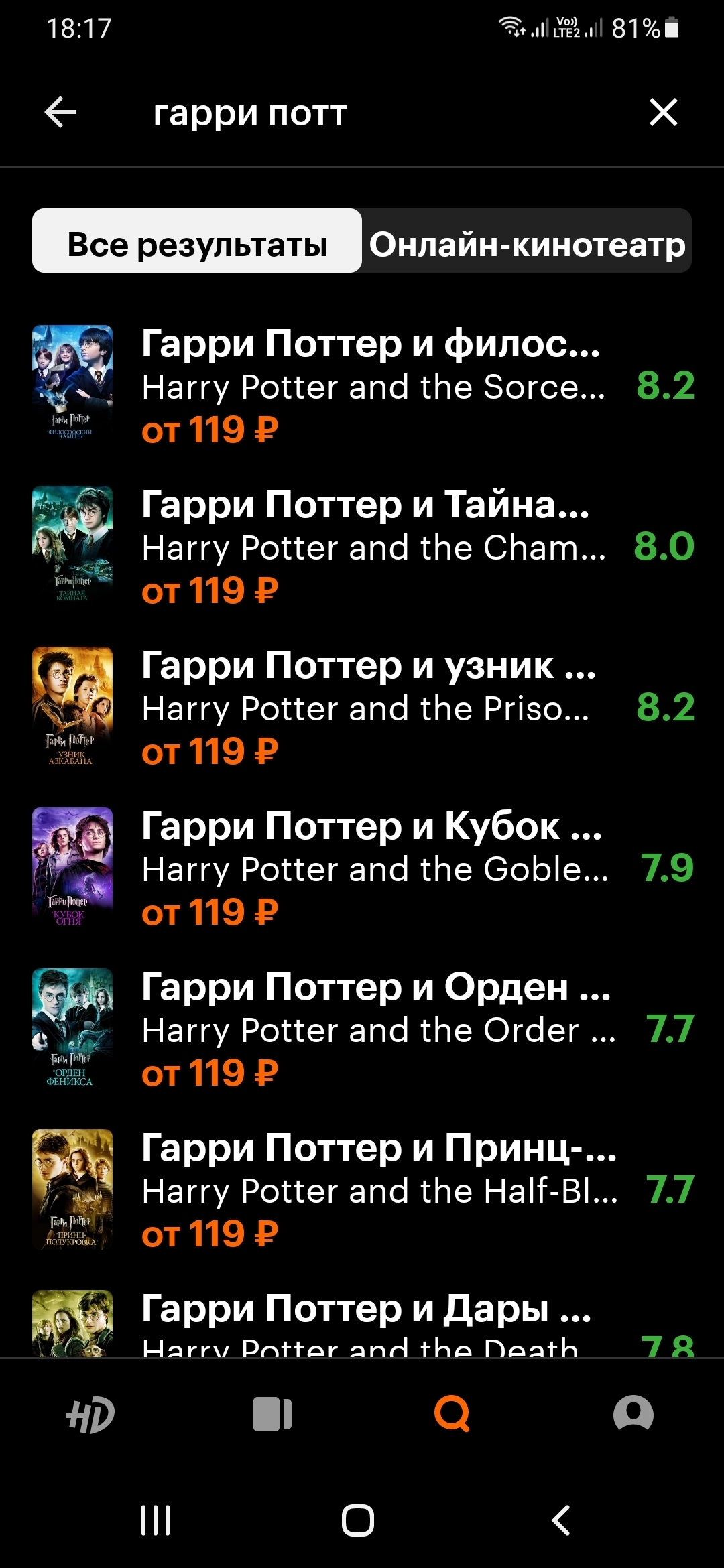724x1568 pixels.
Task: Switch to the HD tab in bottom bar
Action: point(90,1414)
